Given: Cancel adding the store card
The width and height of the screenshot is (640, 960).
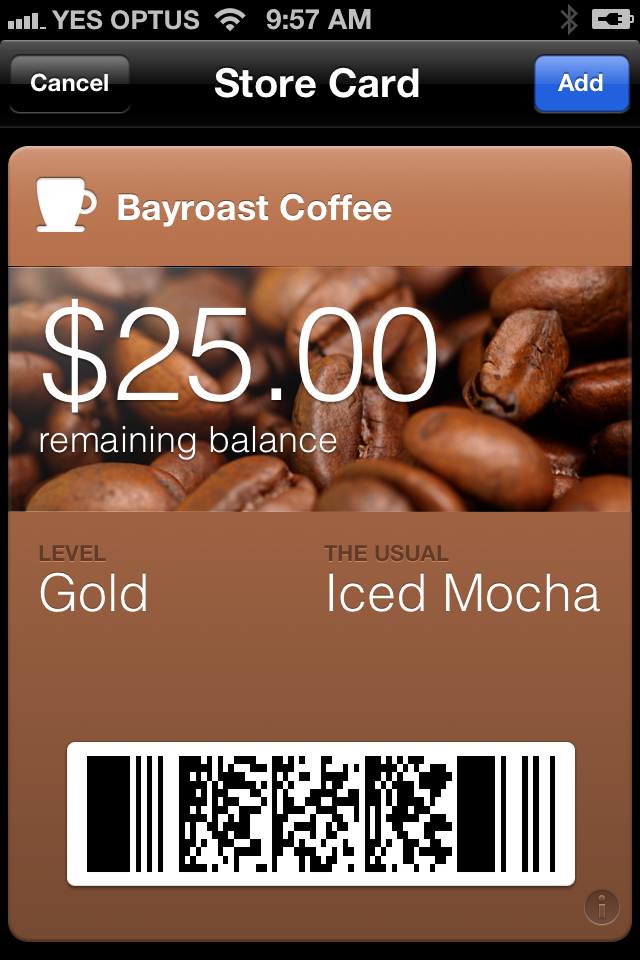Looking at the screenshot, I should point(69,83).
